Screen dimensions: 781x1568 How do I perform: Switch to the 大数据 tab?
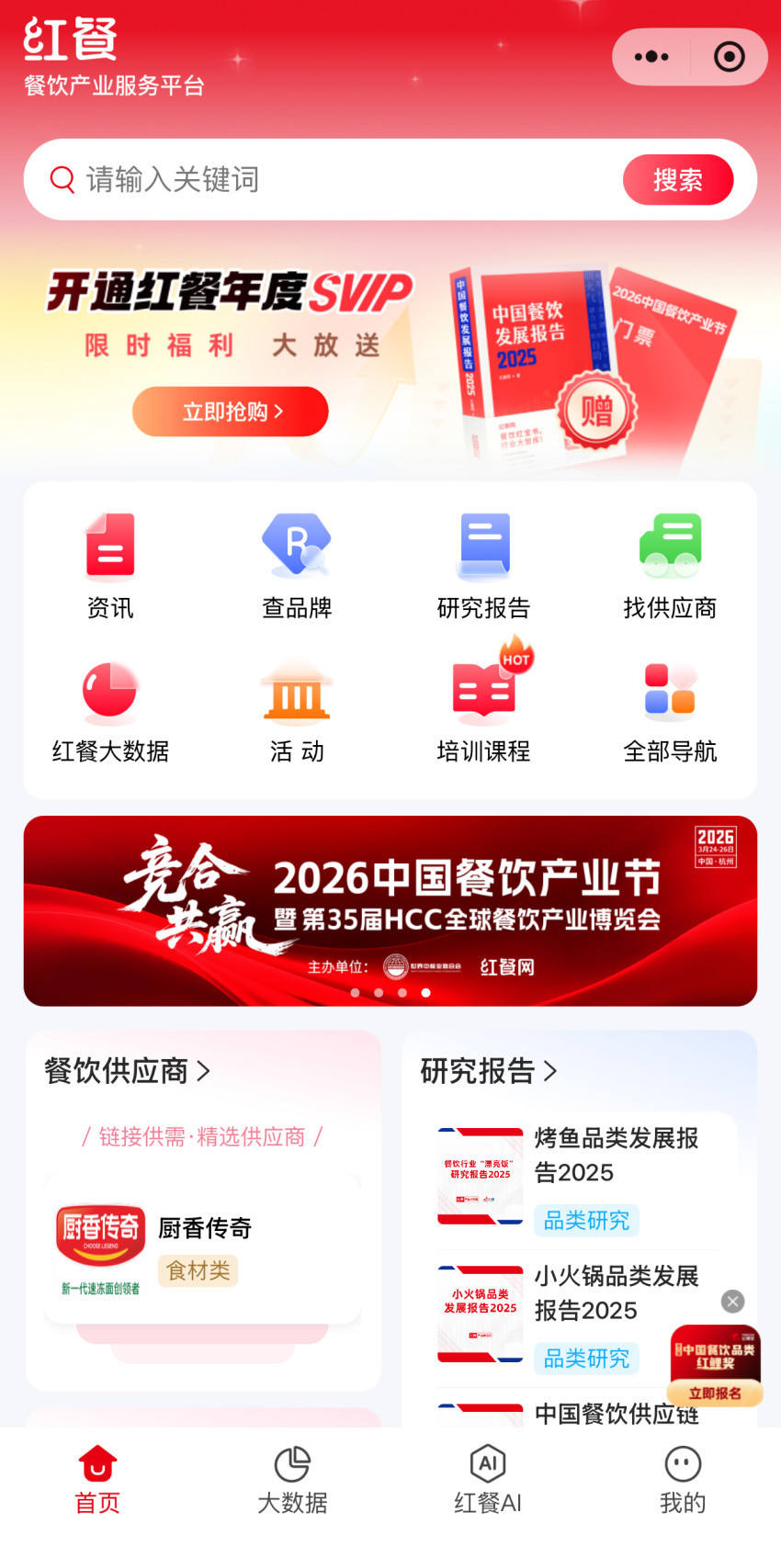[x=292, y=1480]
